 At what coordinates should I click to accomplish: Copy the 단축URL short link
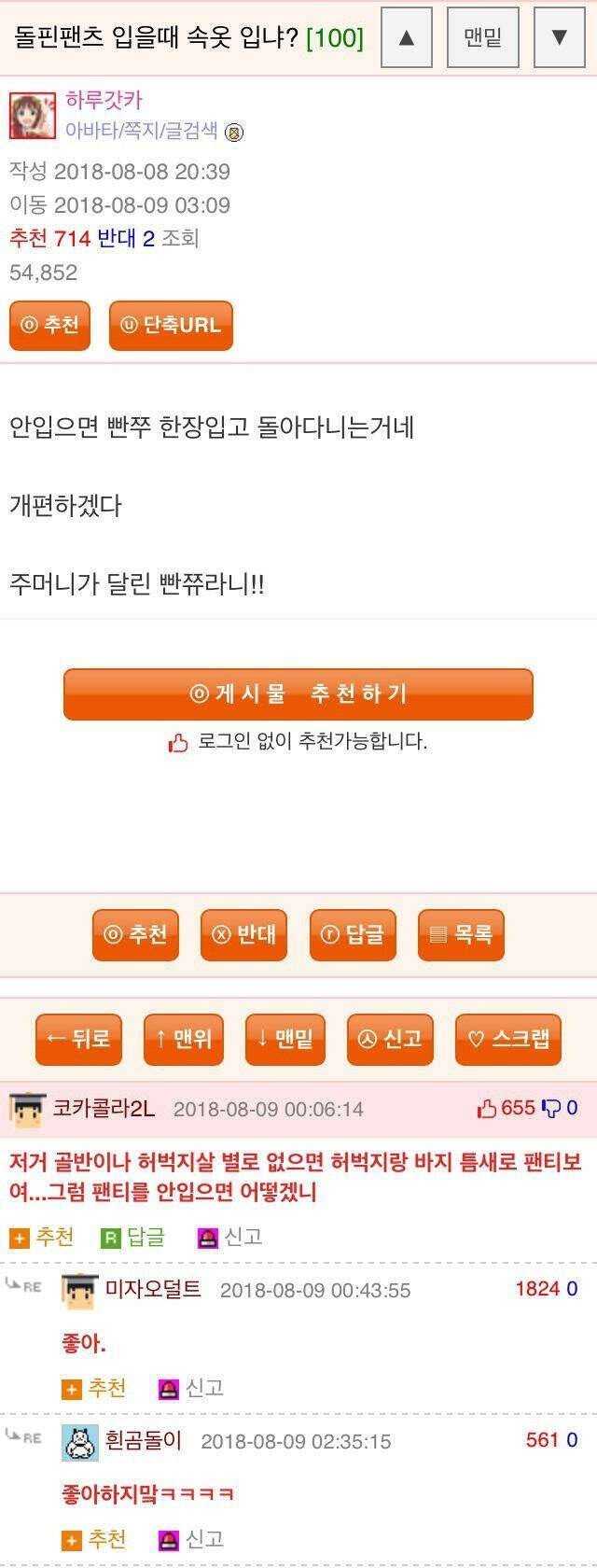(x=171, y=325)
